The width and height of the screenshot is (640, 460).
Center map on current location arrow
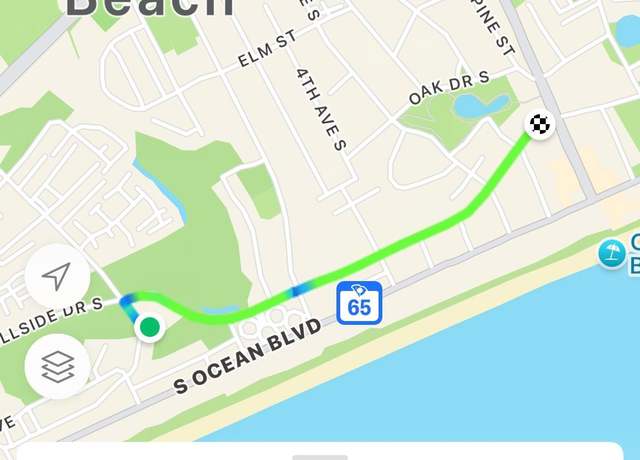(x=57, y=275)
